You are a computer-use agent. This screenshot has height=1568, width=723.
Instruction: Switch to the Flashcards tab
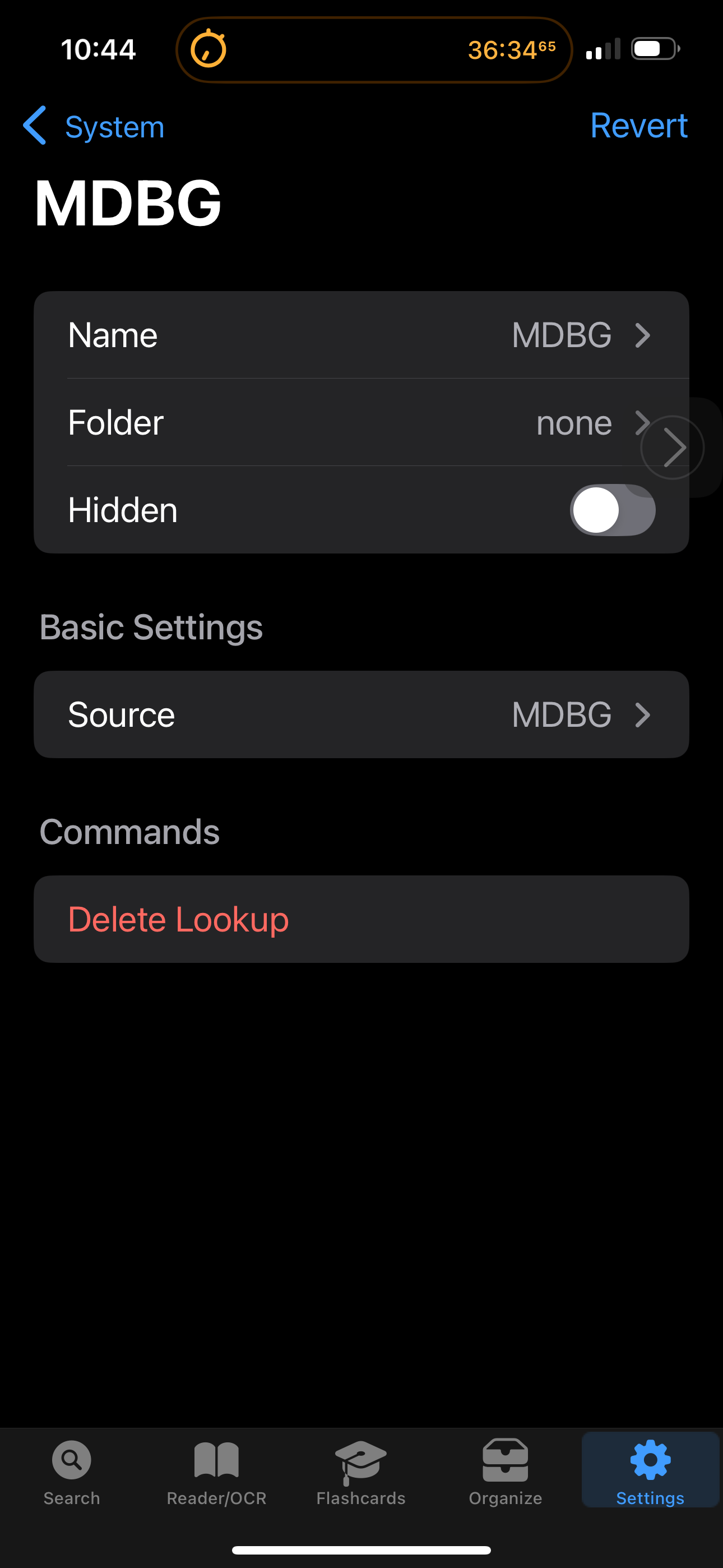click(x=361, y=1472)
